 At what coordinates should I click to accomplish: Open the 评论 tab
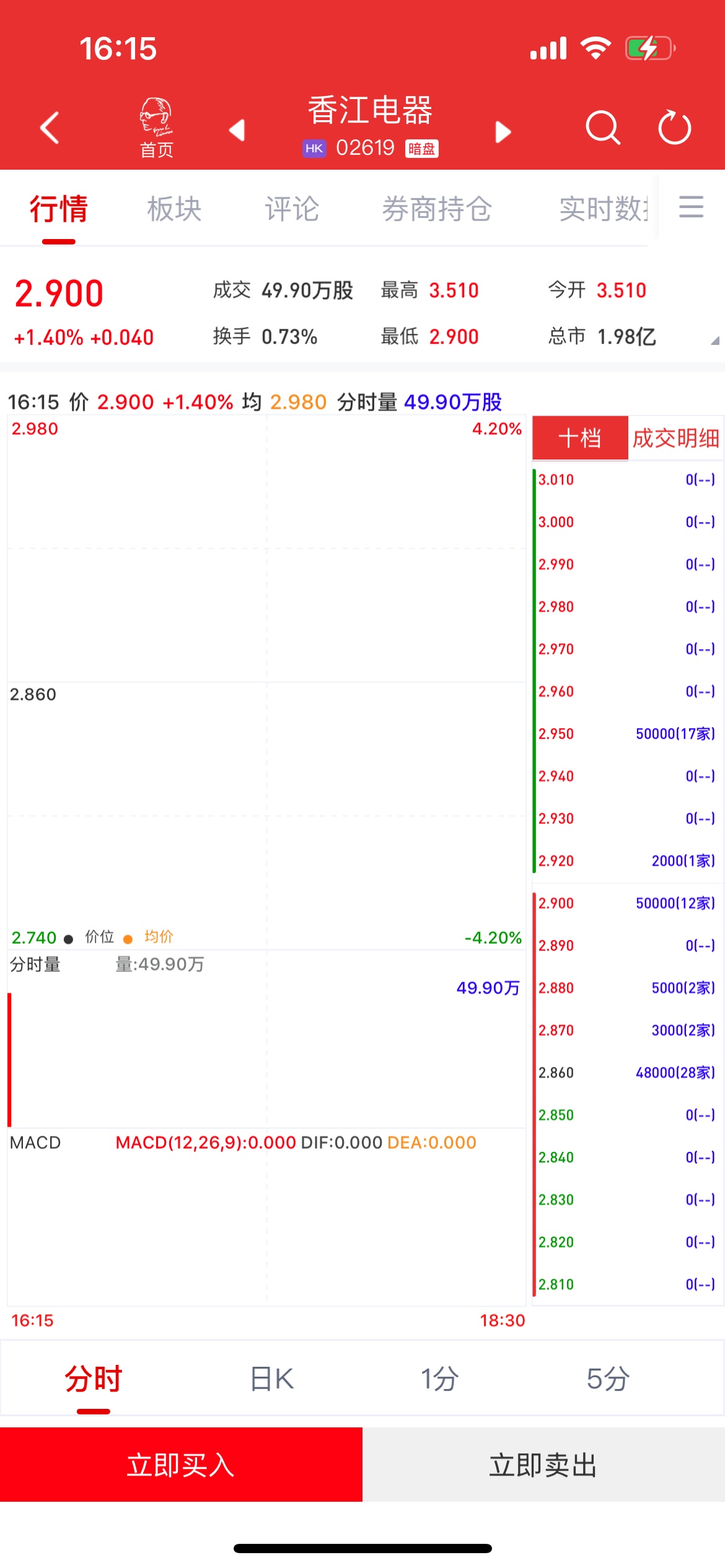292,209
